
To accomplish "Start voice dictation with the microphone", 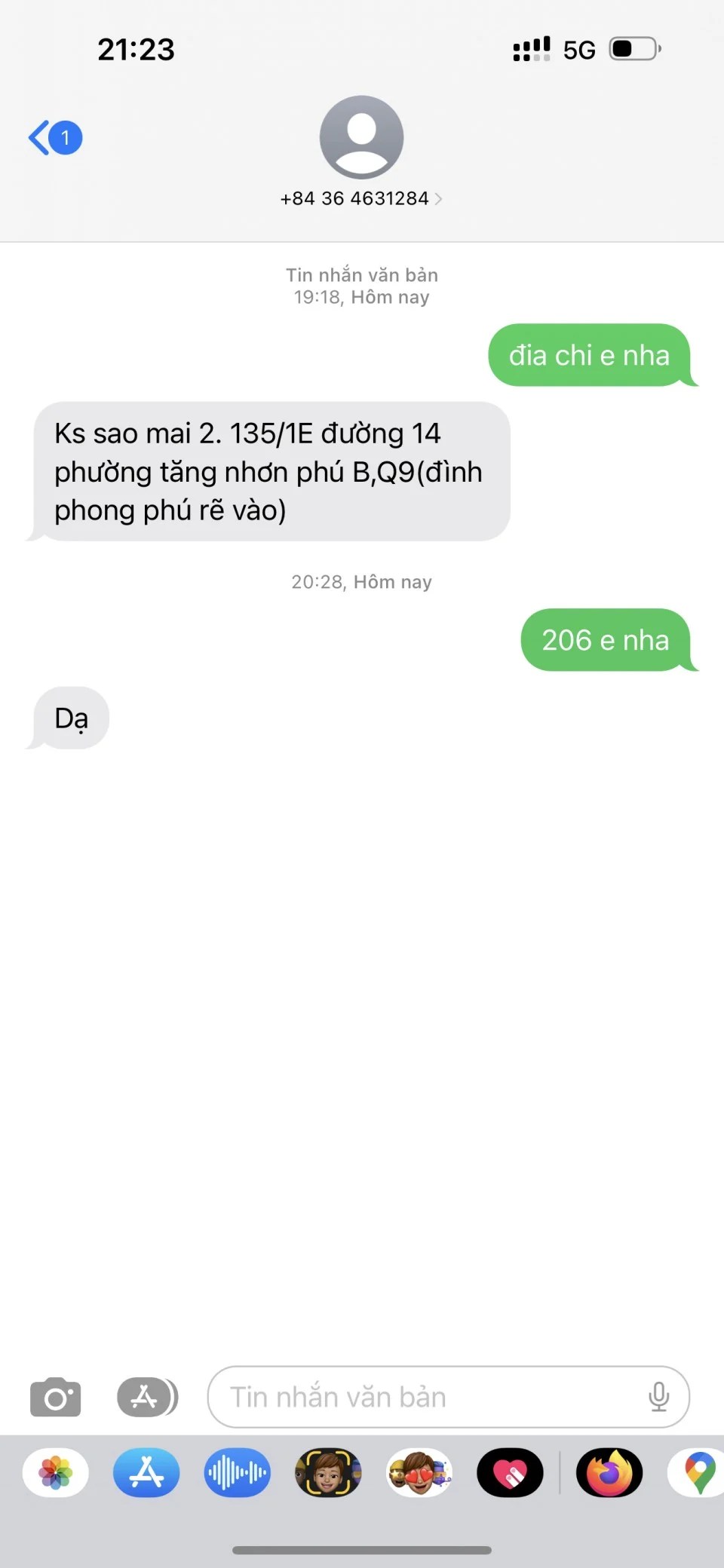I will coord(658,1397).
